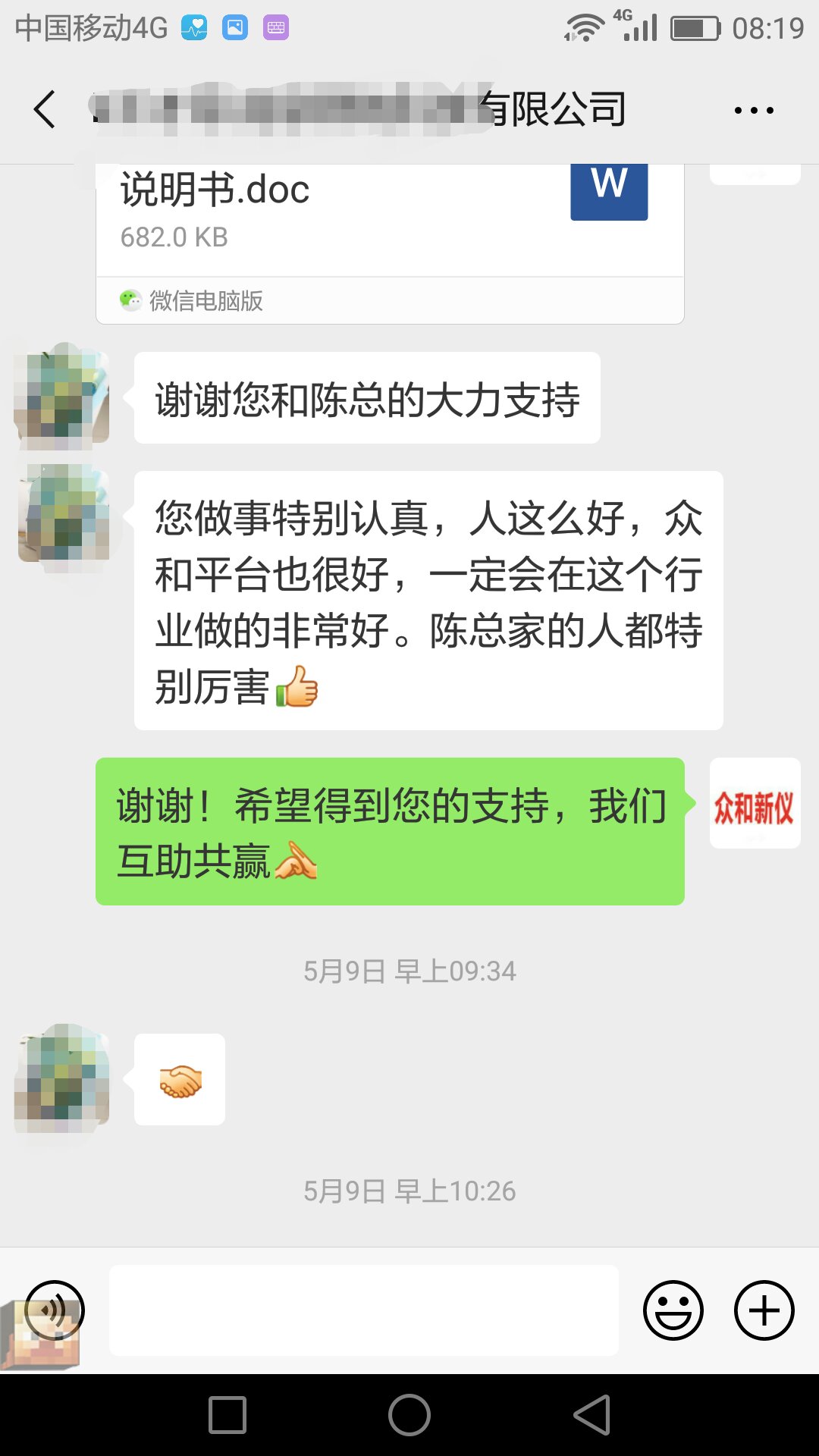Focus the message text field
Screen dimensions: 819x1456
click(364, 1310)
